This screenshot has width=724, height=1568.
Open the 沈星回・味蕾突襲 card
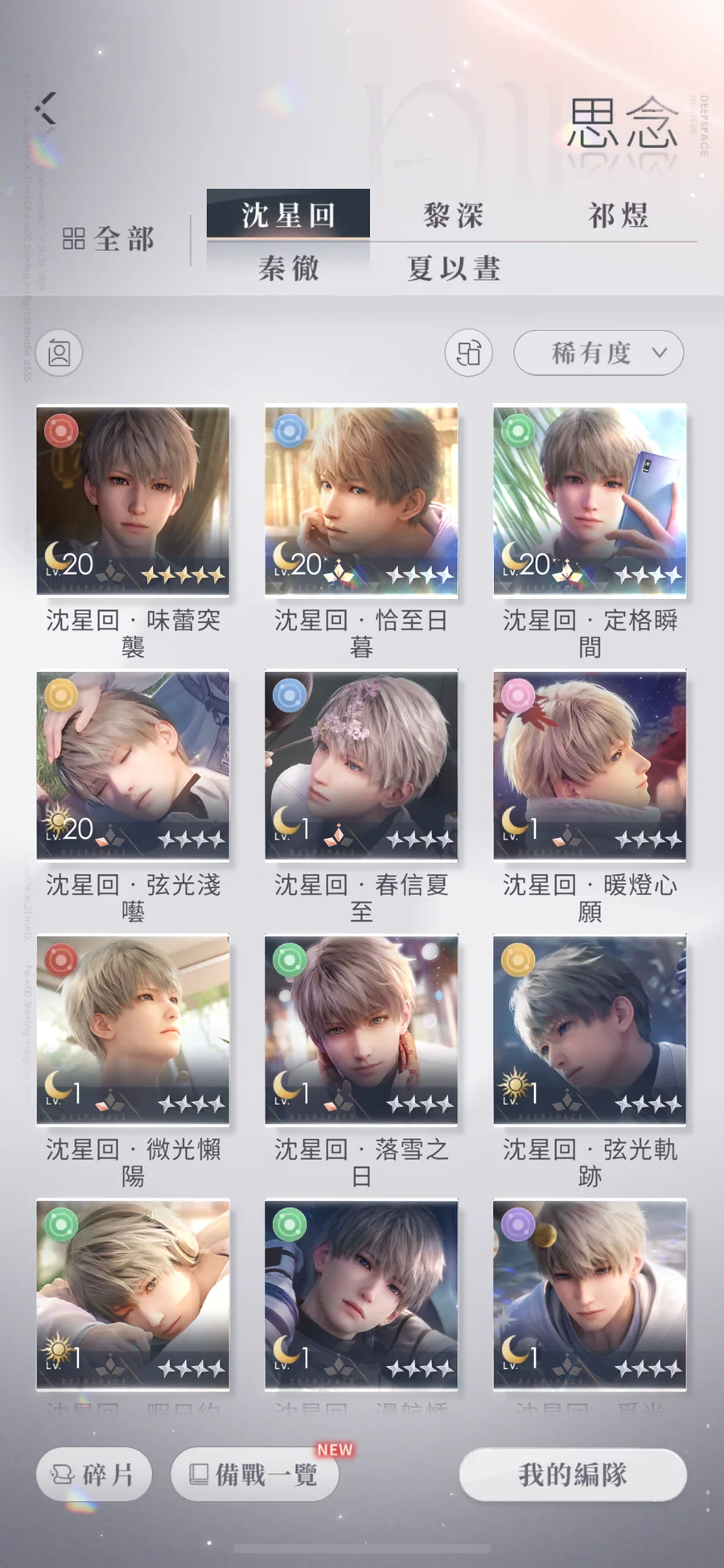tap(133, 501)
